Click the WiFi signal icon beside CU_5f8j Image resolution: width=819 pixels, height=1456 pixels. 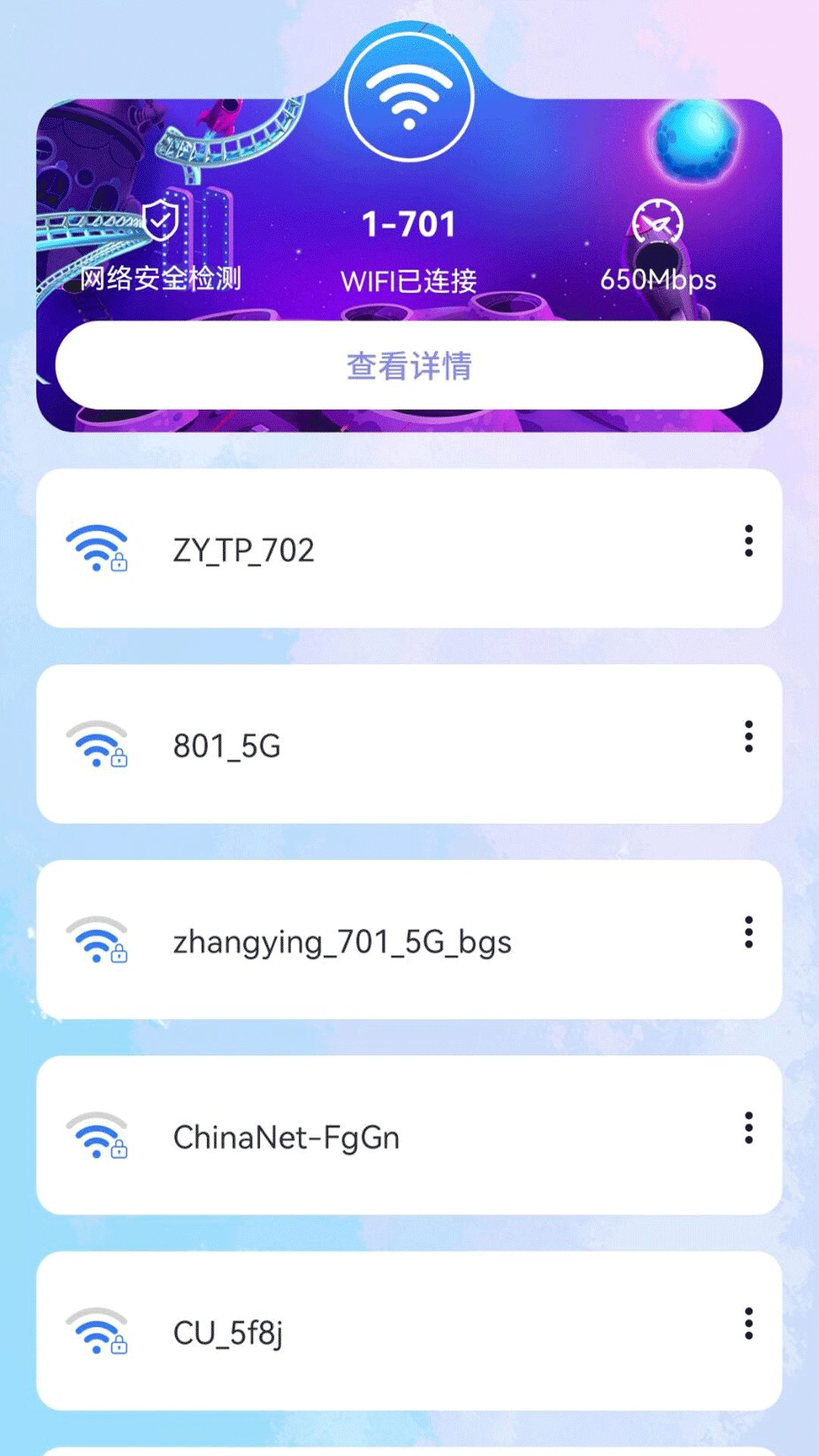click(x=97, y=1331)
